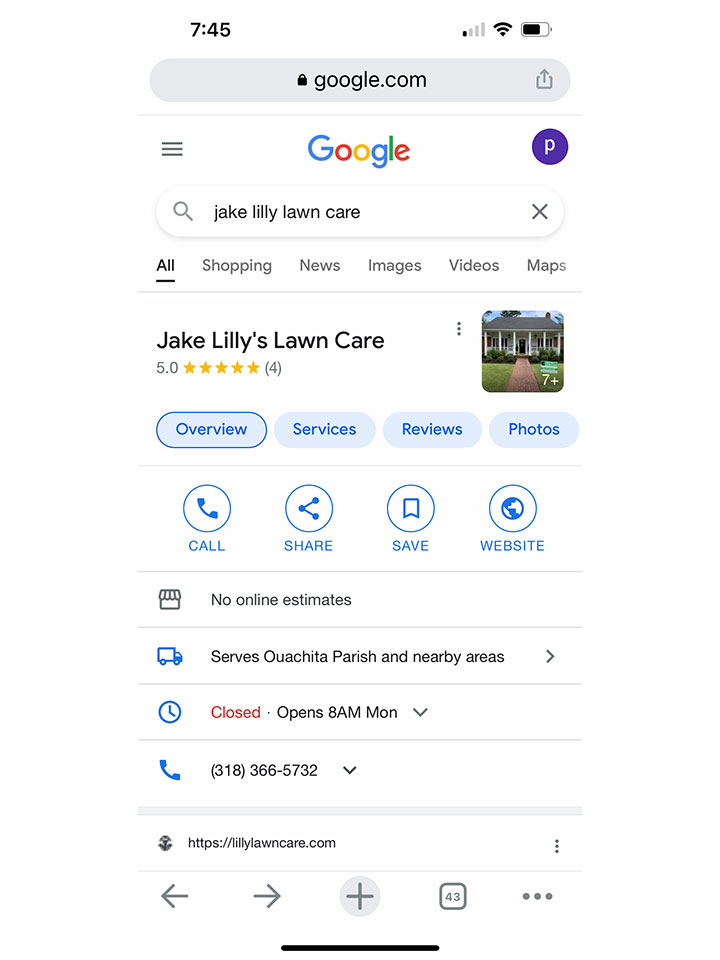Screen dimensions: 720x960
Task: Switch to the Images tab
Action: [x=394, y=265]
